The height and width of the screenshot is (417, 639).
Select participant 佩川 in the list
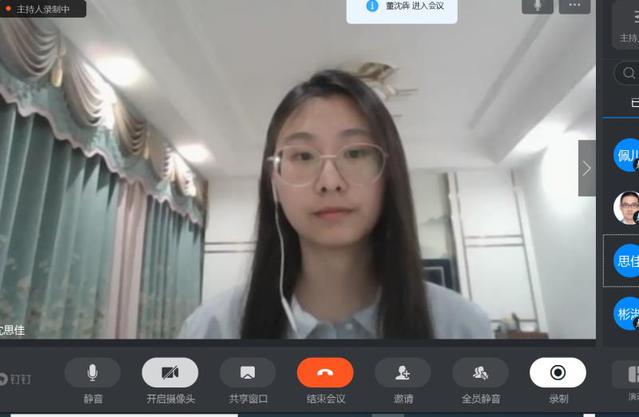coord(626,155)
